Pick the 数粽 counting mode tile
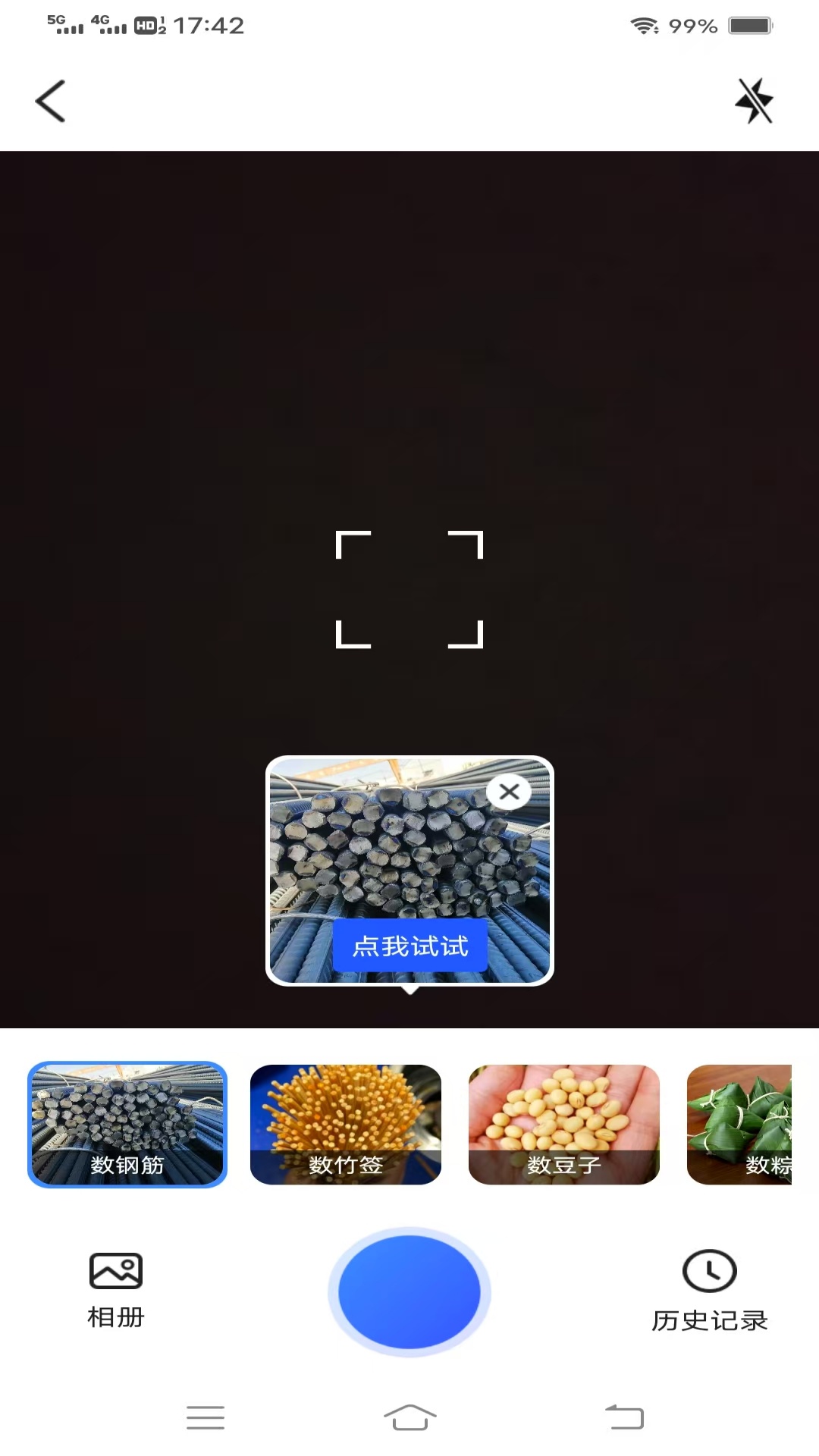 [x=739, y=1125]
